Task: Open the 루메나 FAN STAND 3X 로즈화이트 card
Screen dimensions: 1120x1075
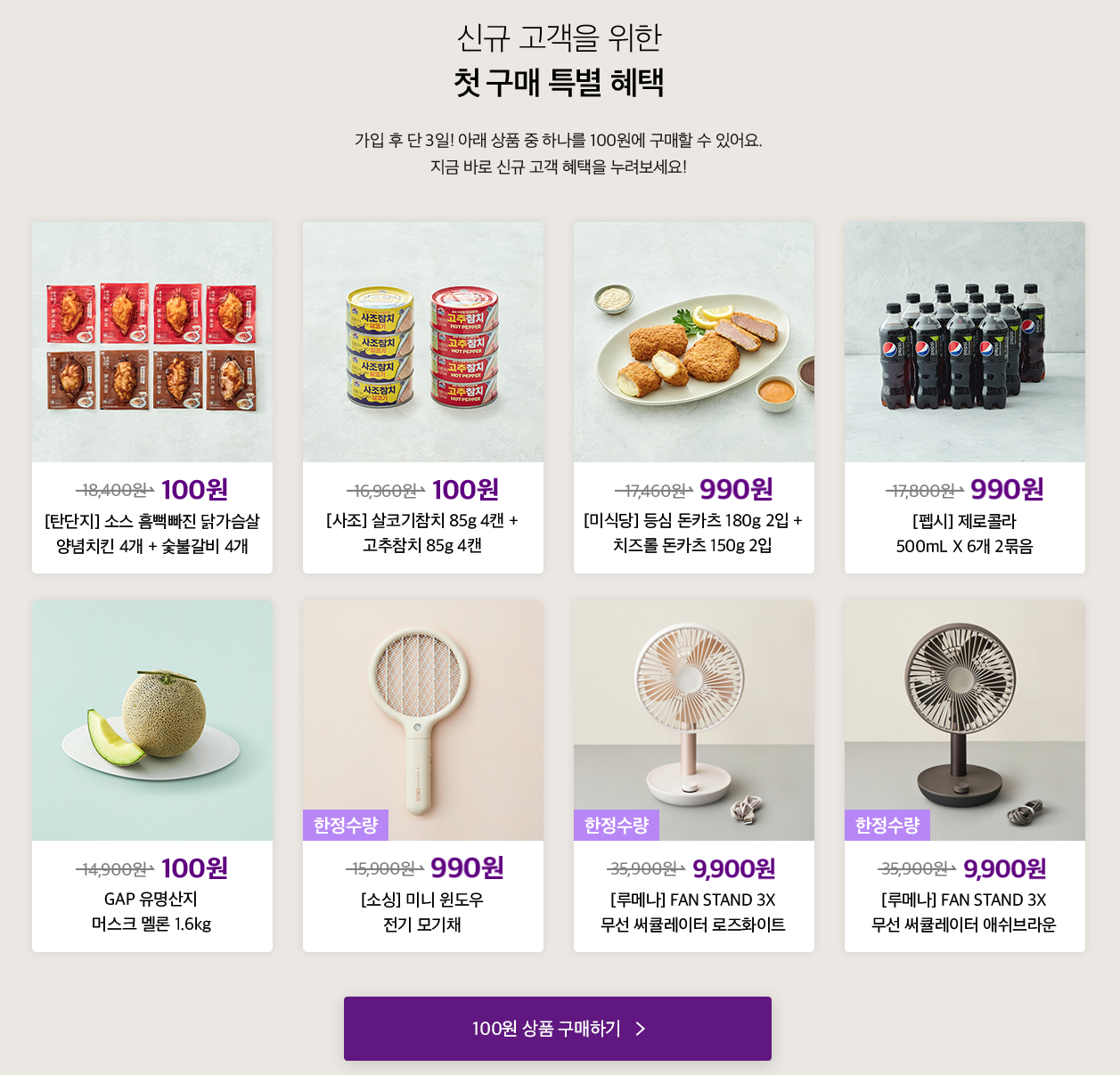Action: point(694,776)
